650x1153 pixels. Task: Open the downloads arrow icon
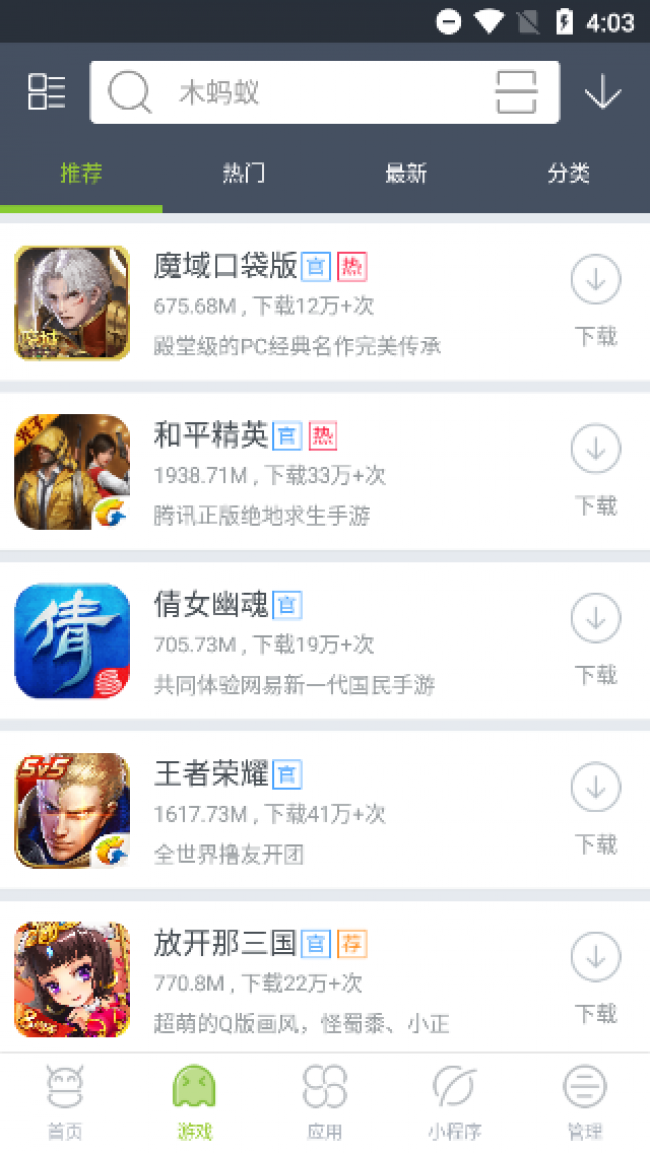coord(603,93)
